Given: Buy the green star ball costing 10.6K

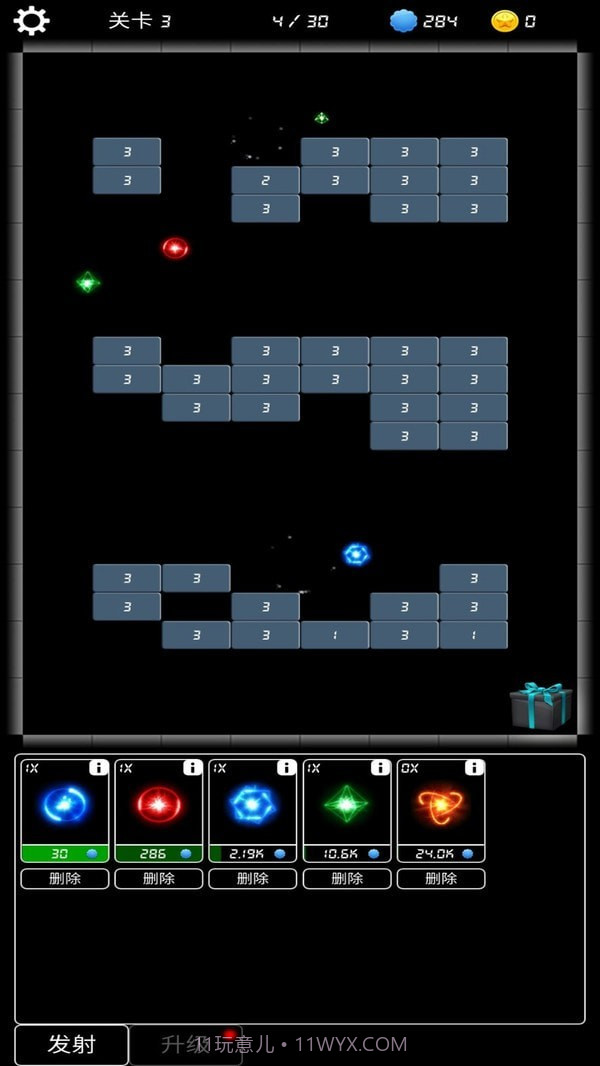Looking at the screenshot, I should click(347, 853).
